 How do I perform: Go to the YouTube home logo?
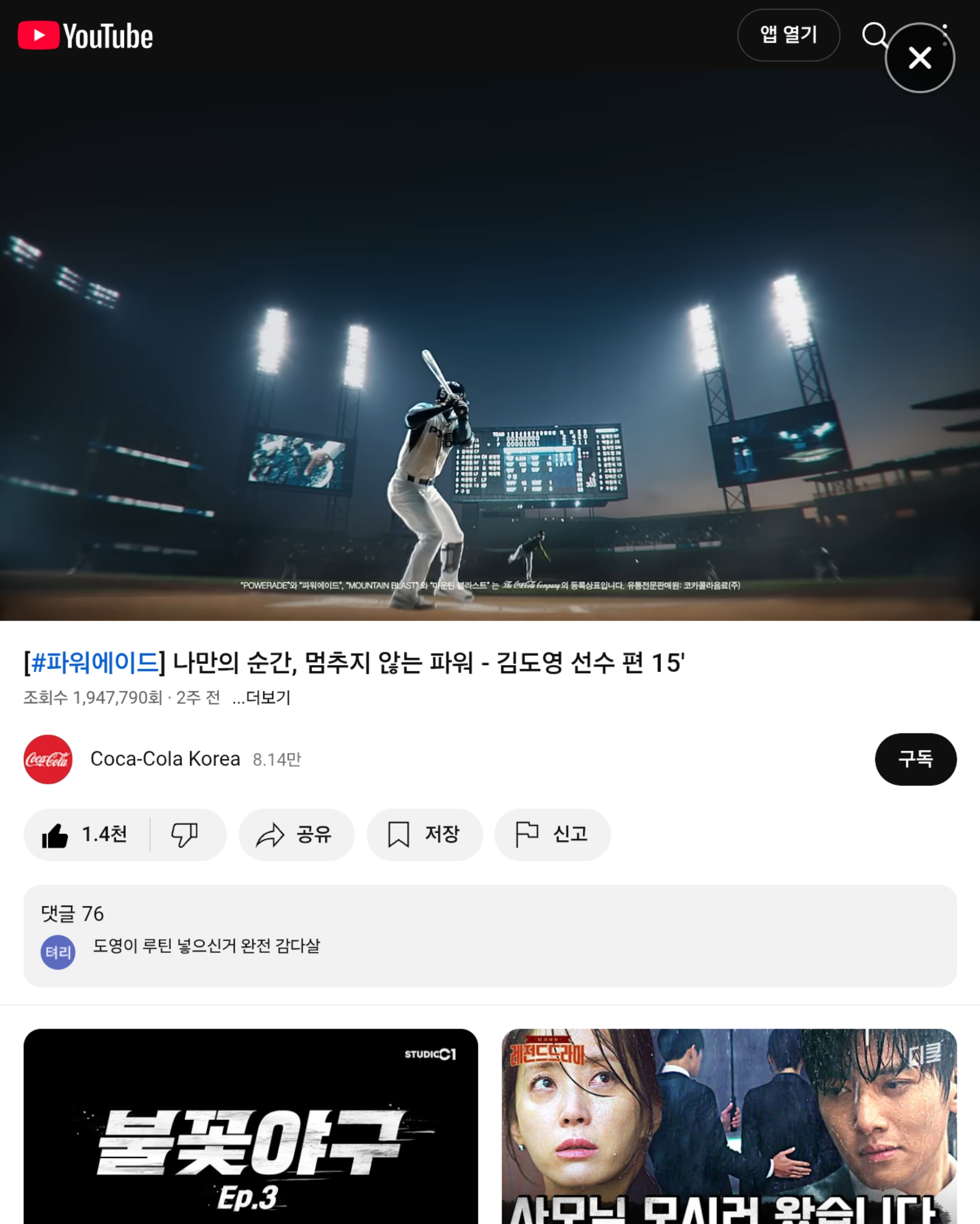click(x=85, y=36)
